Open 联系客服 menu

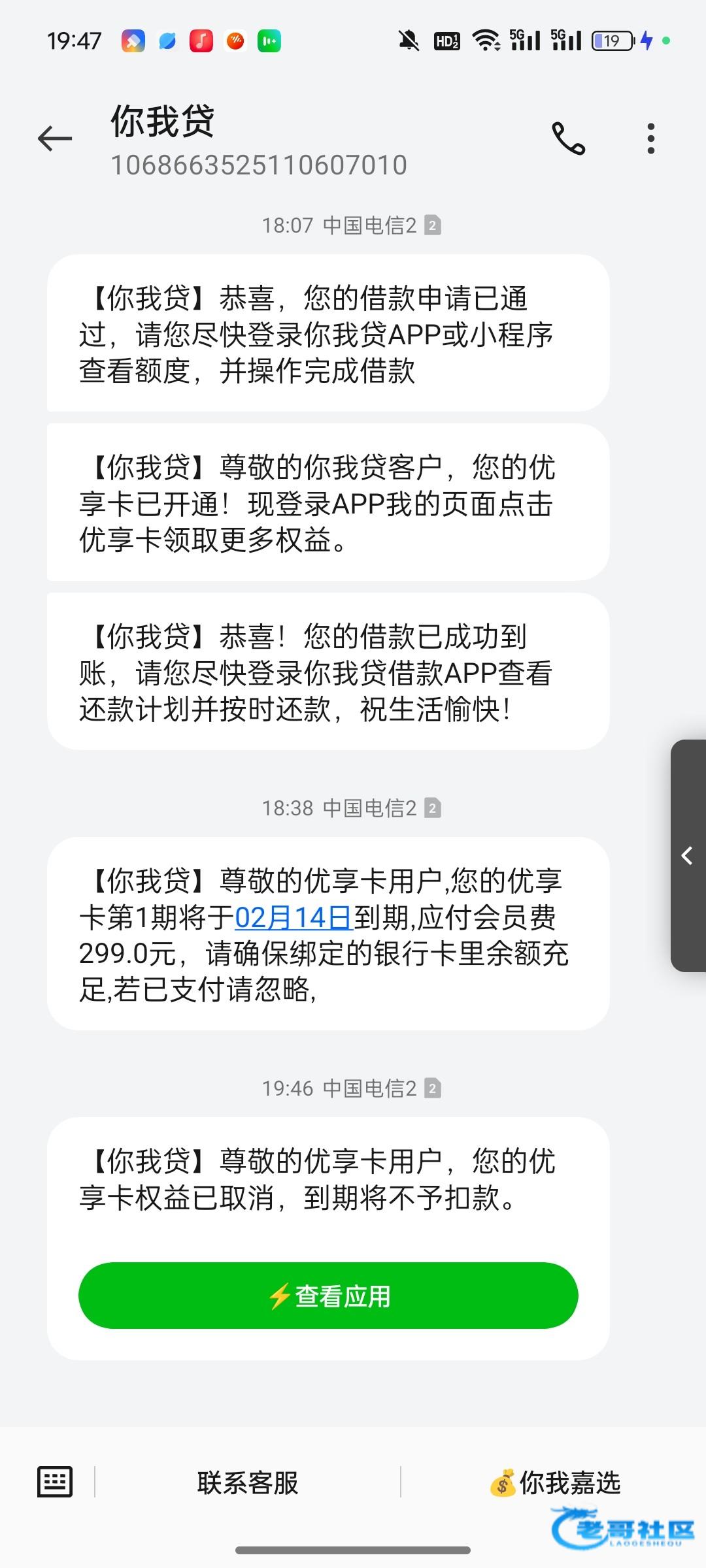coord(248,1482)
